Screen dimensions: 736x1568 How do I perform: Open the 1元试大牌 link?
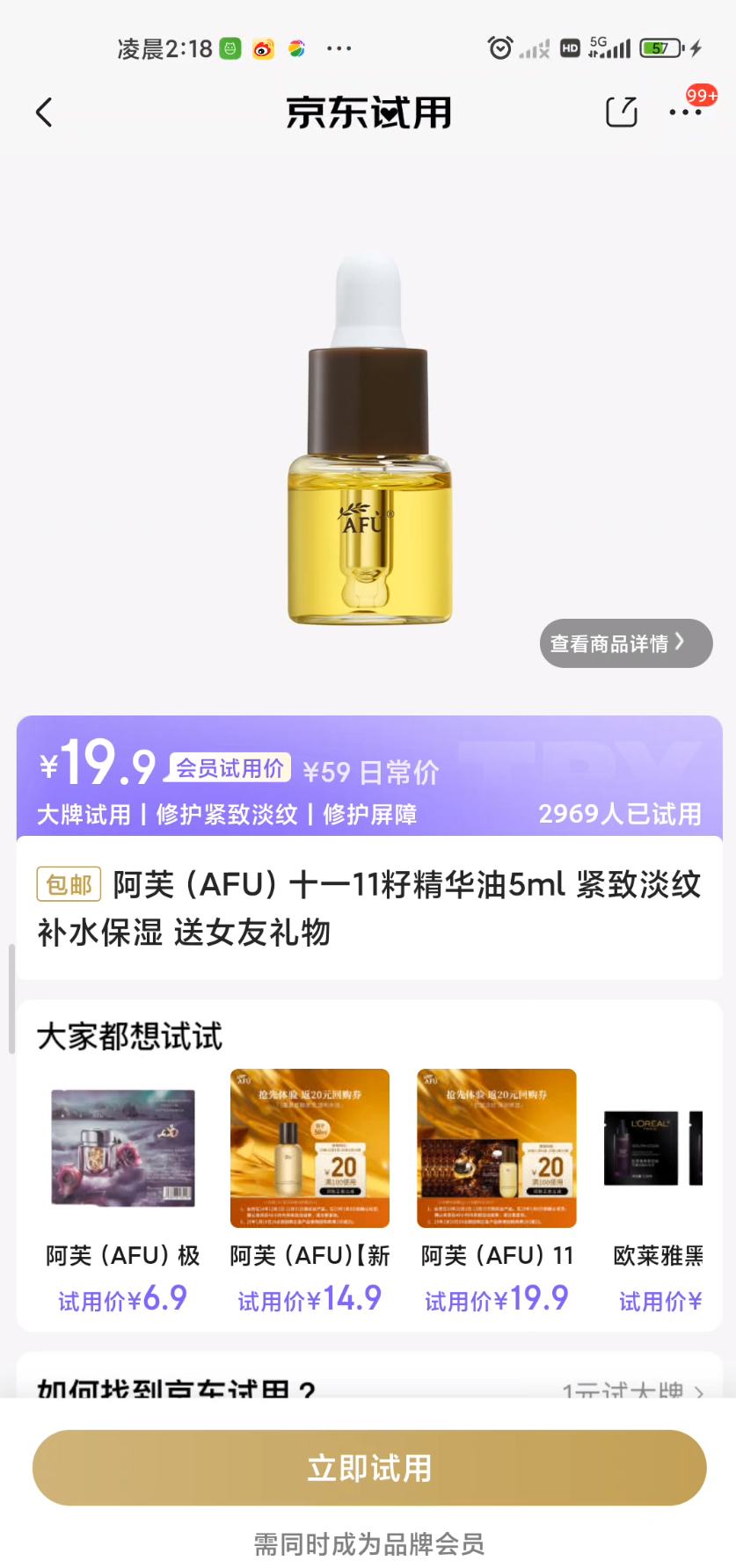pyautogui.click(x=633, y=1390)
